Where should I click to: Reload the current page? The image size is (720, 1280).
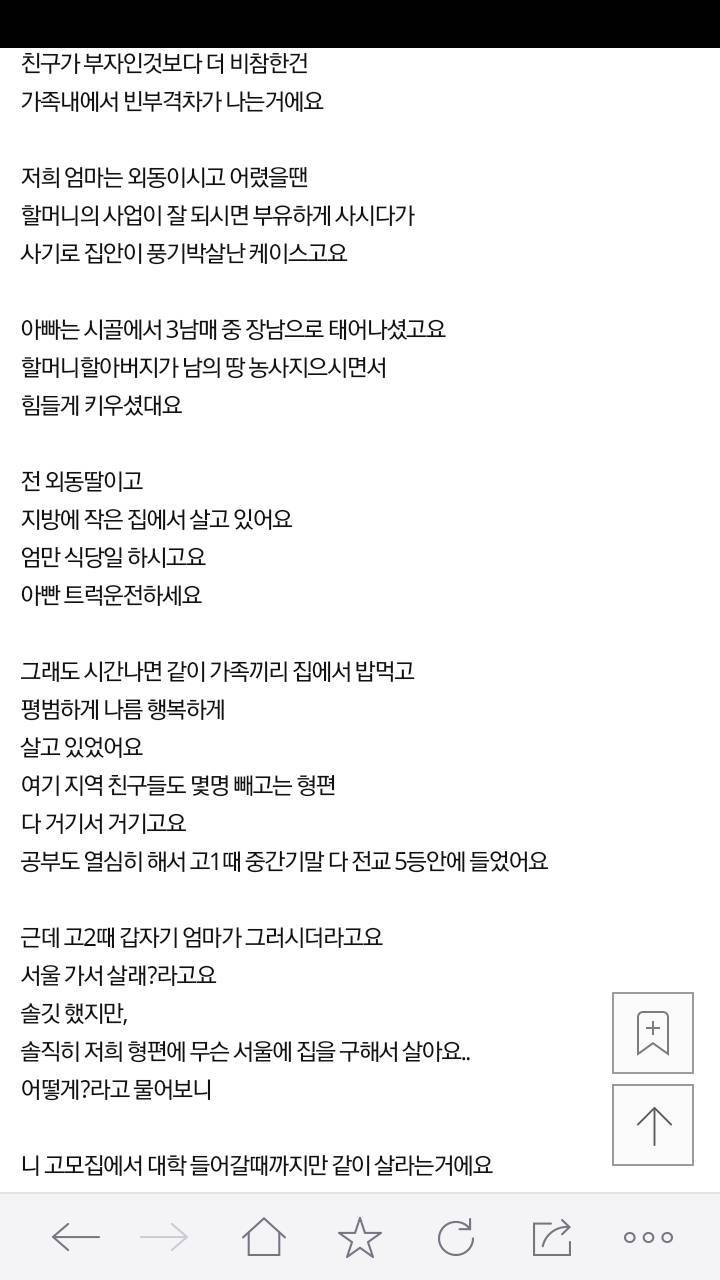pos(455,1237)
